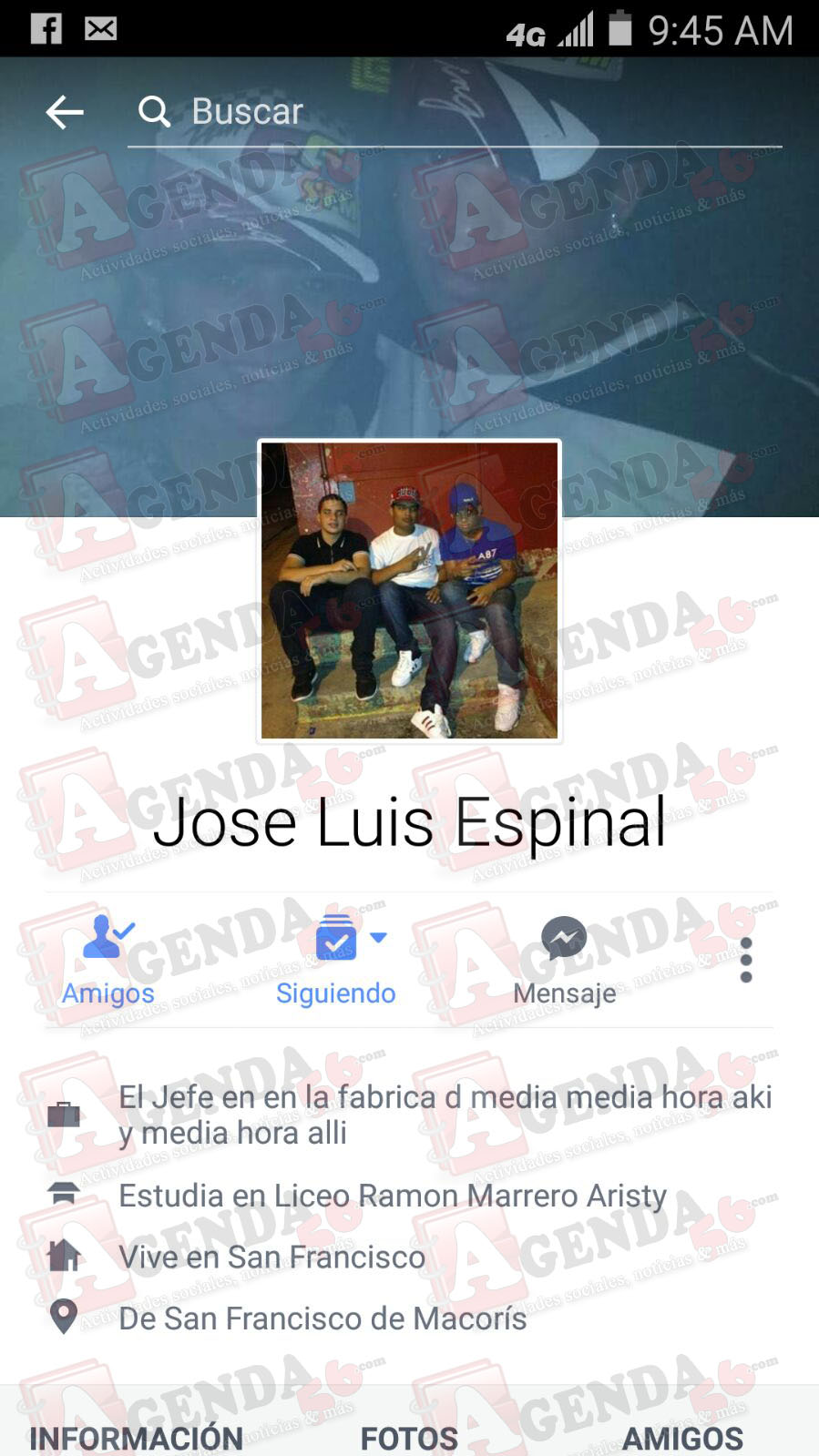Open the Vive en San Francisco location
Viewport: 819px width, 1456px height.
[271, 1257]
